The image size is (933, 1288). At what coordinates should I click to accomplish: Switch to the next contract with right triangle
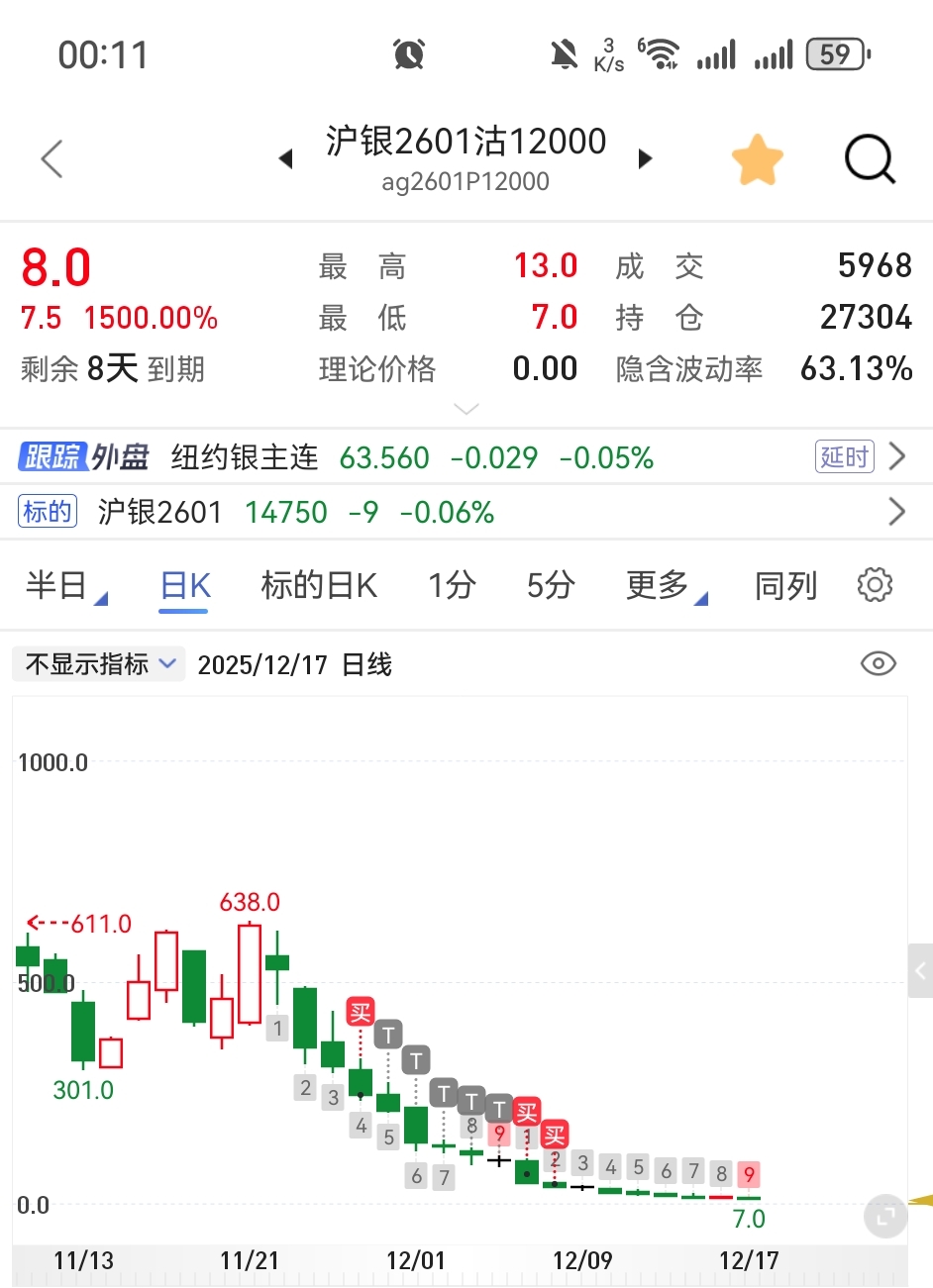tap(646, 158)
